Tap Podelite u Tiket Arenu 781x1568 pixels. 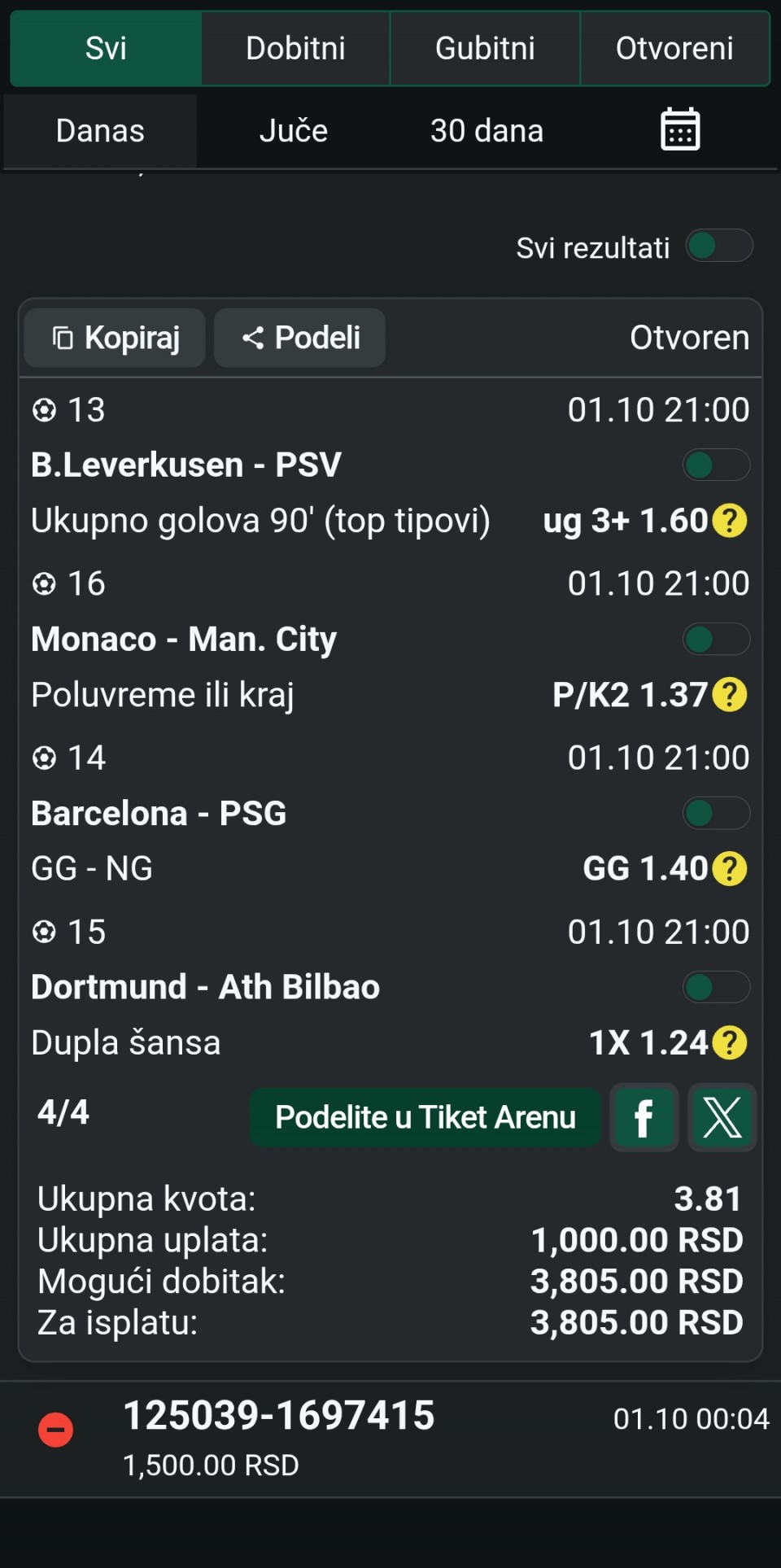pyautogui.click(x=425, y=1117)
